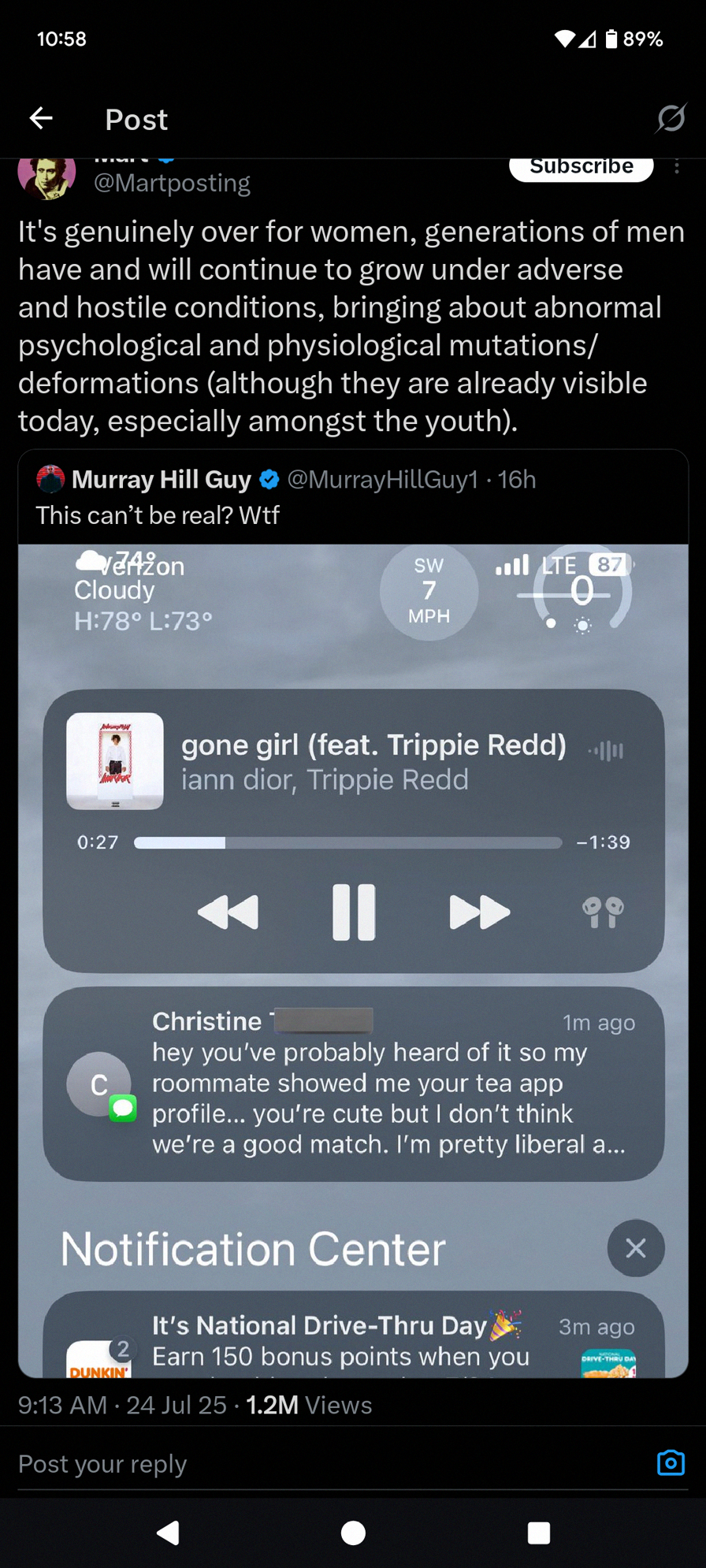The image size is (706, 1568).
Task: Tap the Grok icon in app bar
Action: coord(671,119)
